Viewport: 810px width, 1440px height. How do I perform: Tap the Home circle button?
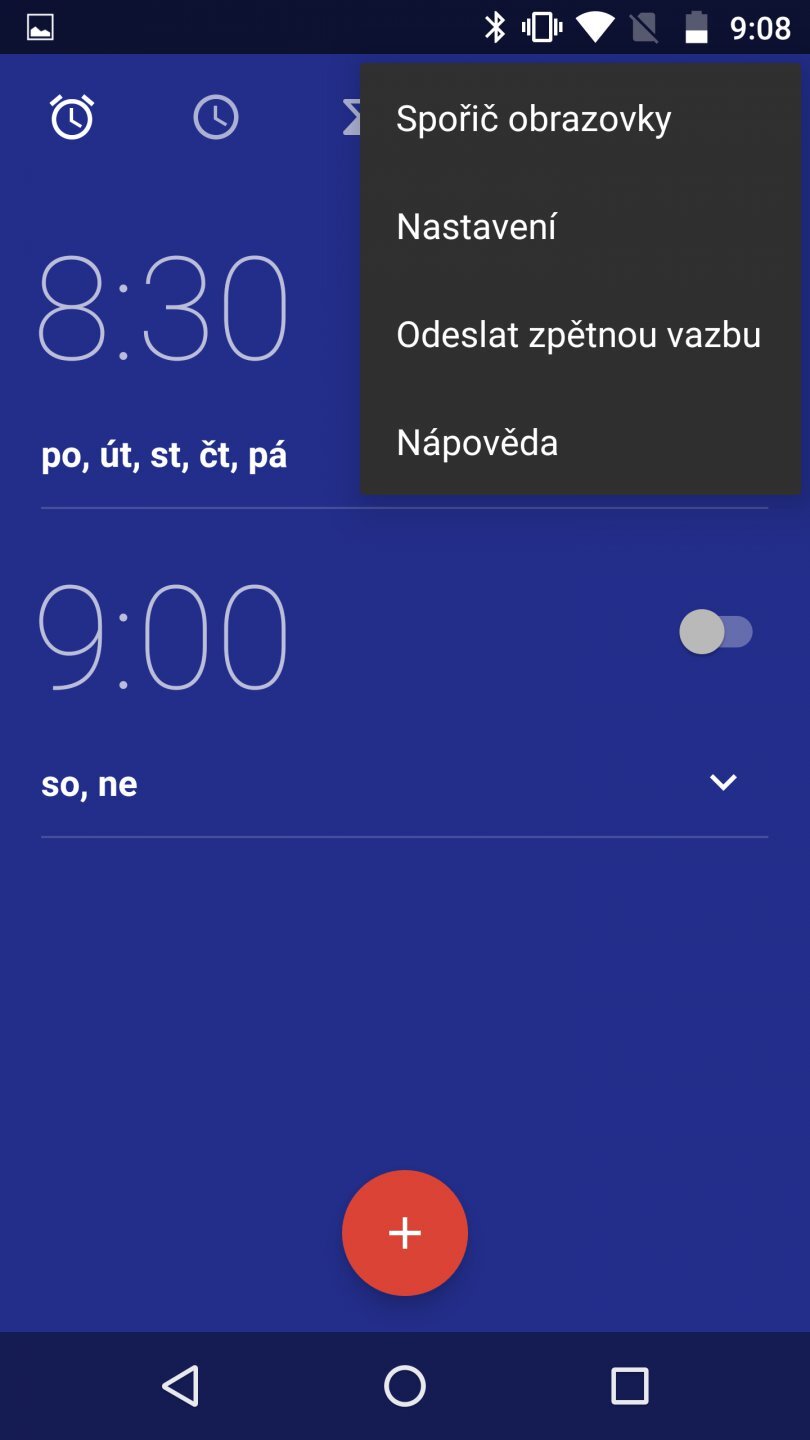[x=404, y=1387]
